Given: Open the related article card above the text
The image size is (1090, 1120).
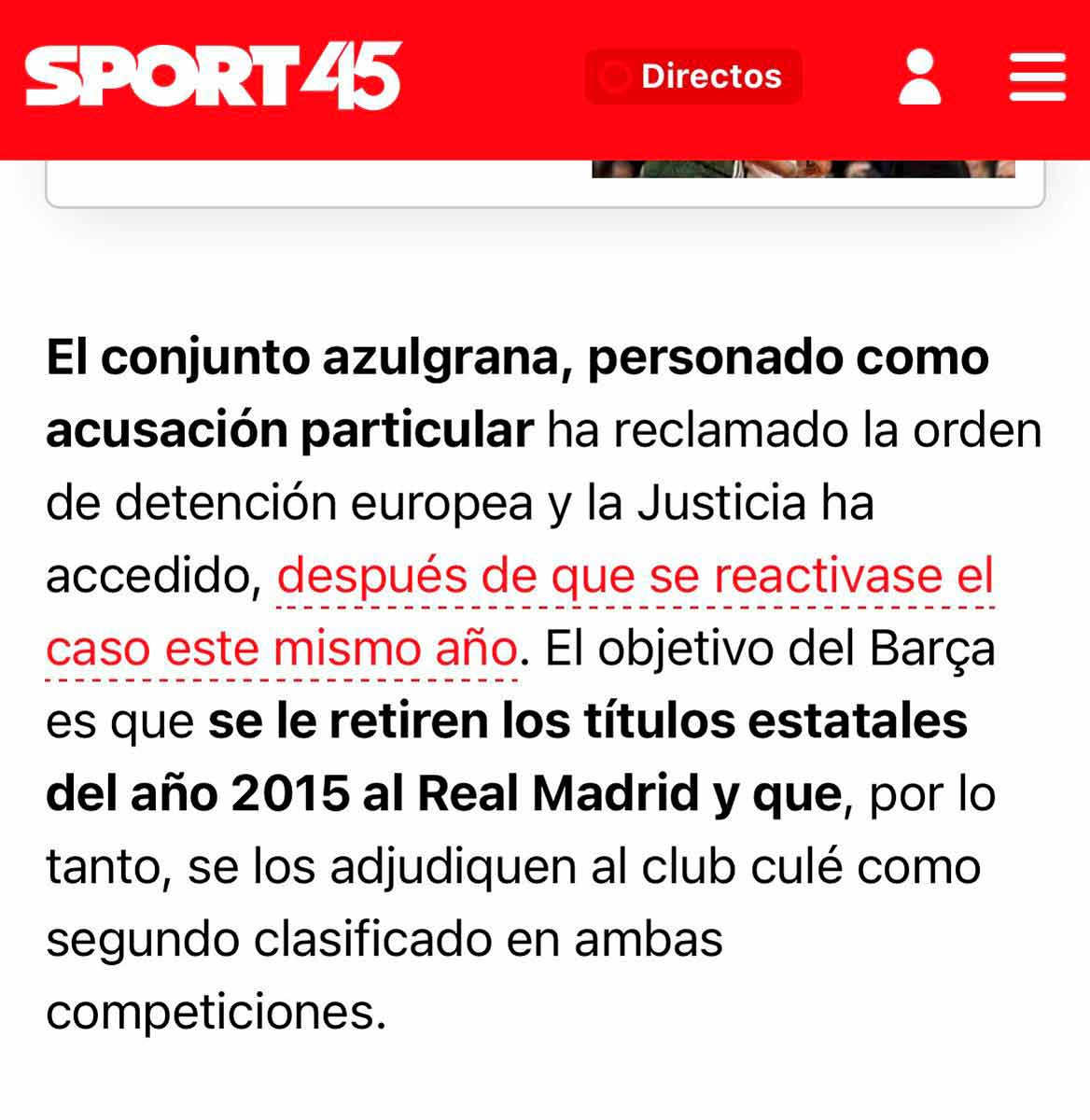Looking at the screenshot, I should 545,182.
